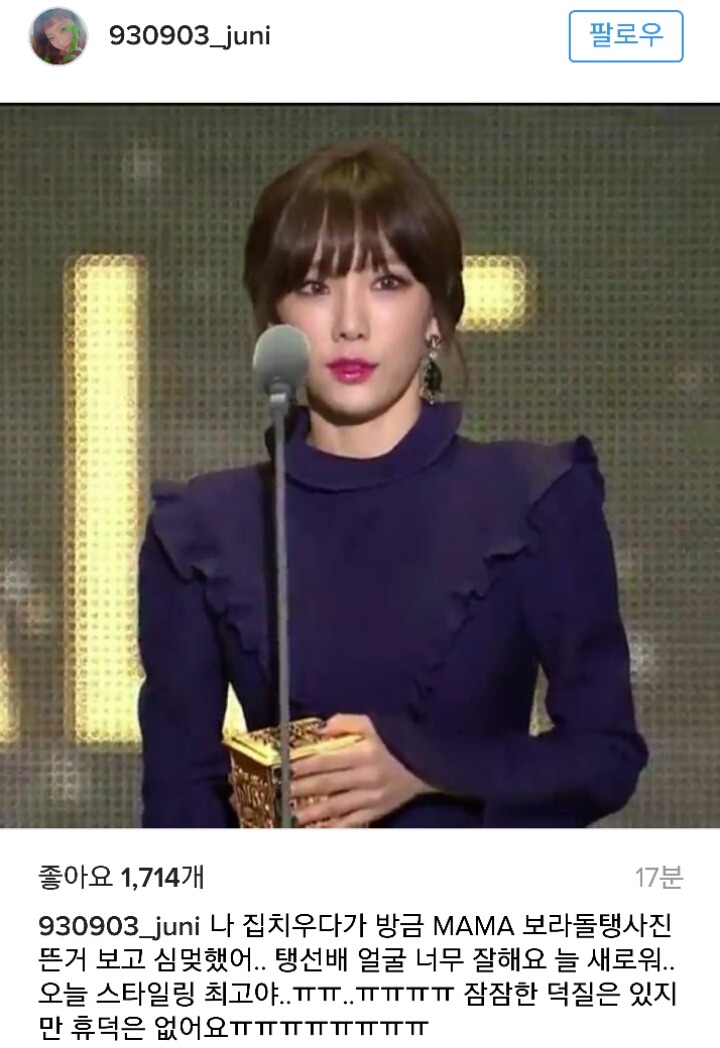Open the post photo
This screenshot has height=1048, width=720.
pyautogui.click(x=360, y=466)
